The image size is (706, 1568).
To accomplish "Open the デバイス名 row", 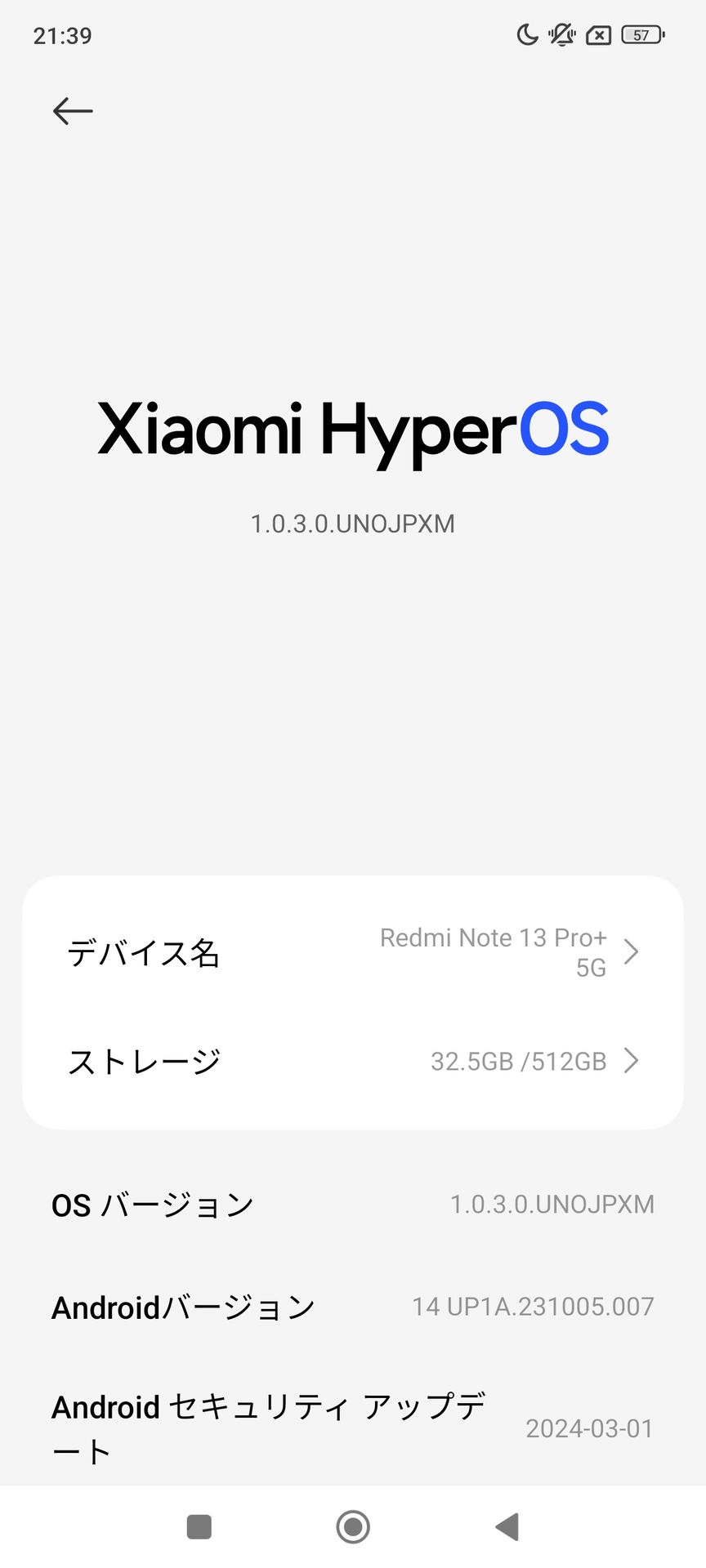I will click(x=353, y=952).
